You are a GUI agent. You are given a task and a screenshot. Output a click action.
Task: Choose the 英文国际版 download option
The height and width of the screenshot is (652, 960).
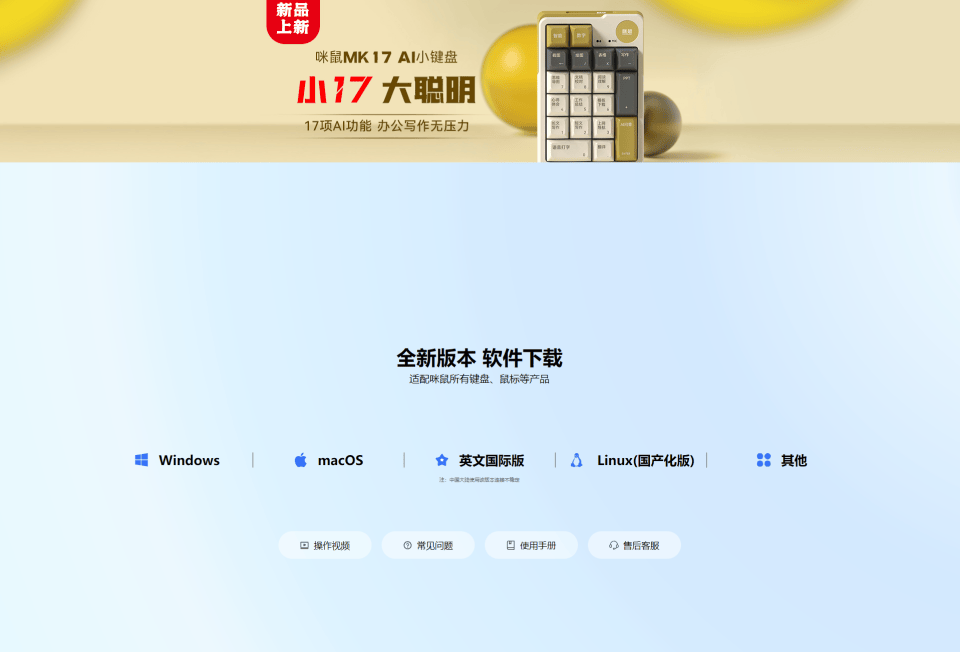pos(480,460)
